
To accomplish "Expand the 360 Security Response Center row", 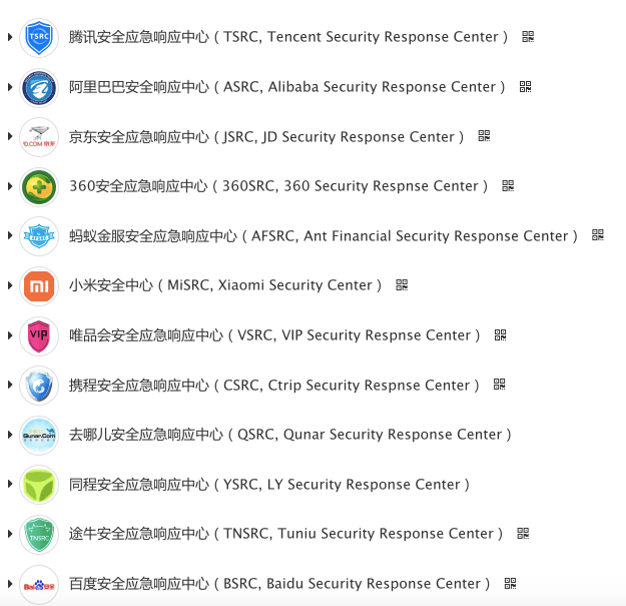I will click(x=9, y=186).
